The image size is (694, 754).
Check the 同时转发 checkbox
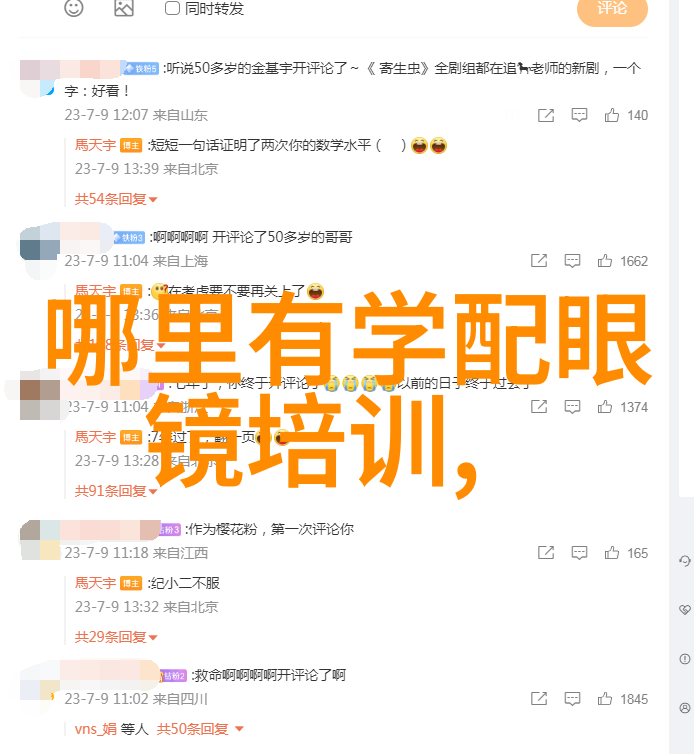pyautogui.click(x=172, y=8)
